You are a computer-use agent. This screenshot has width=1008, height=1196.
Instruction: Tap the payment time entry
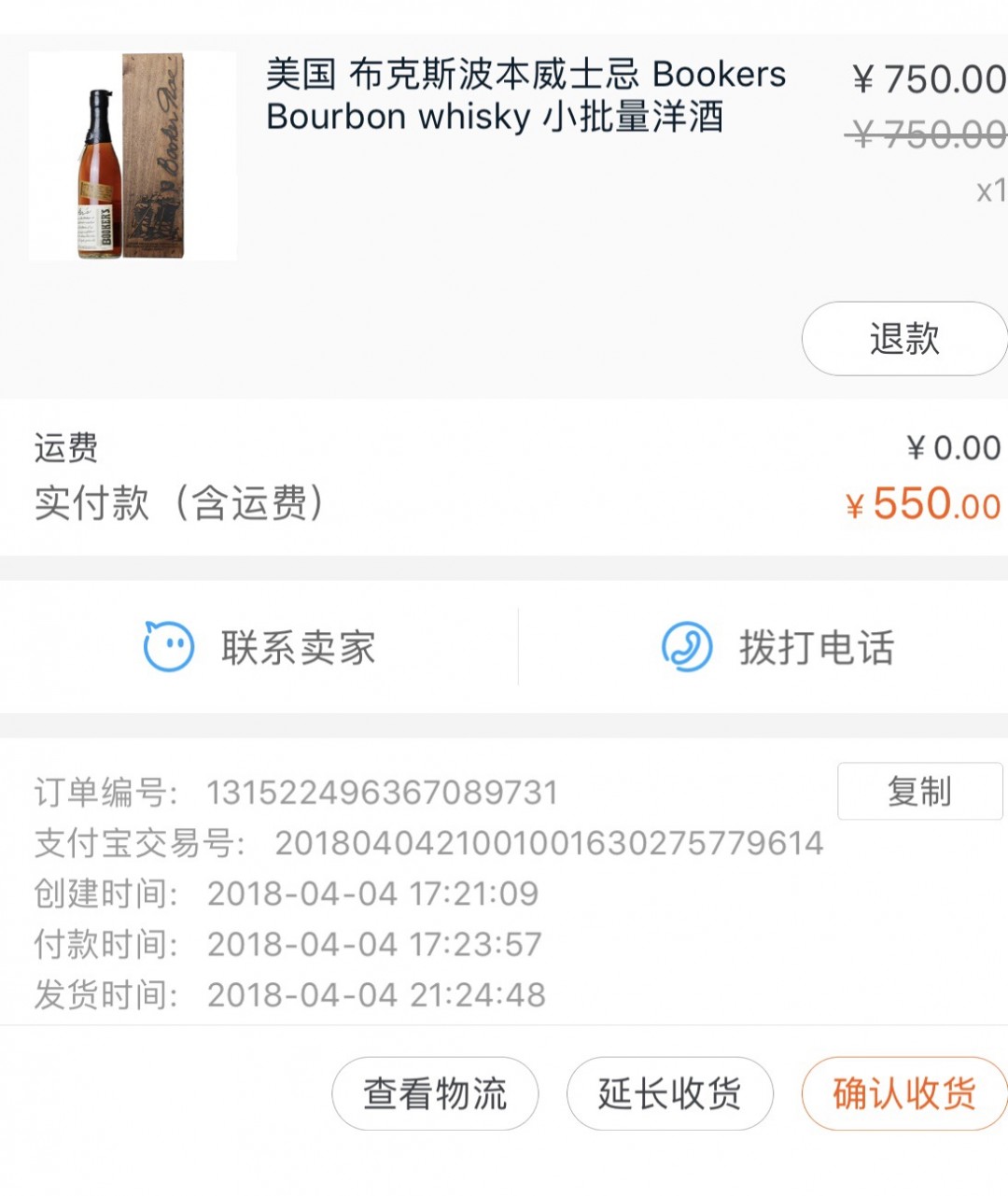tap(373, 944)
